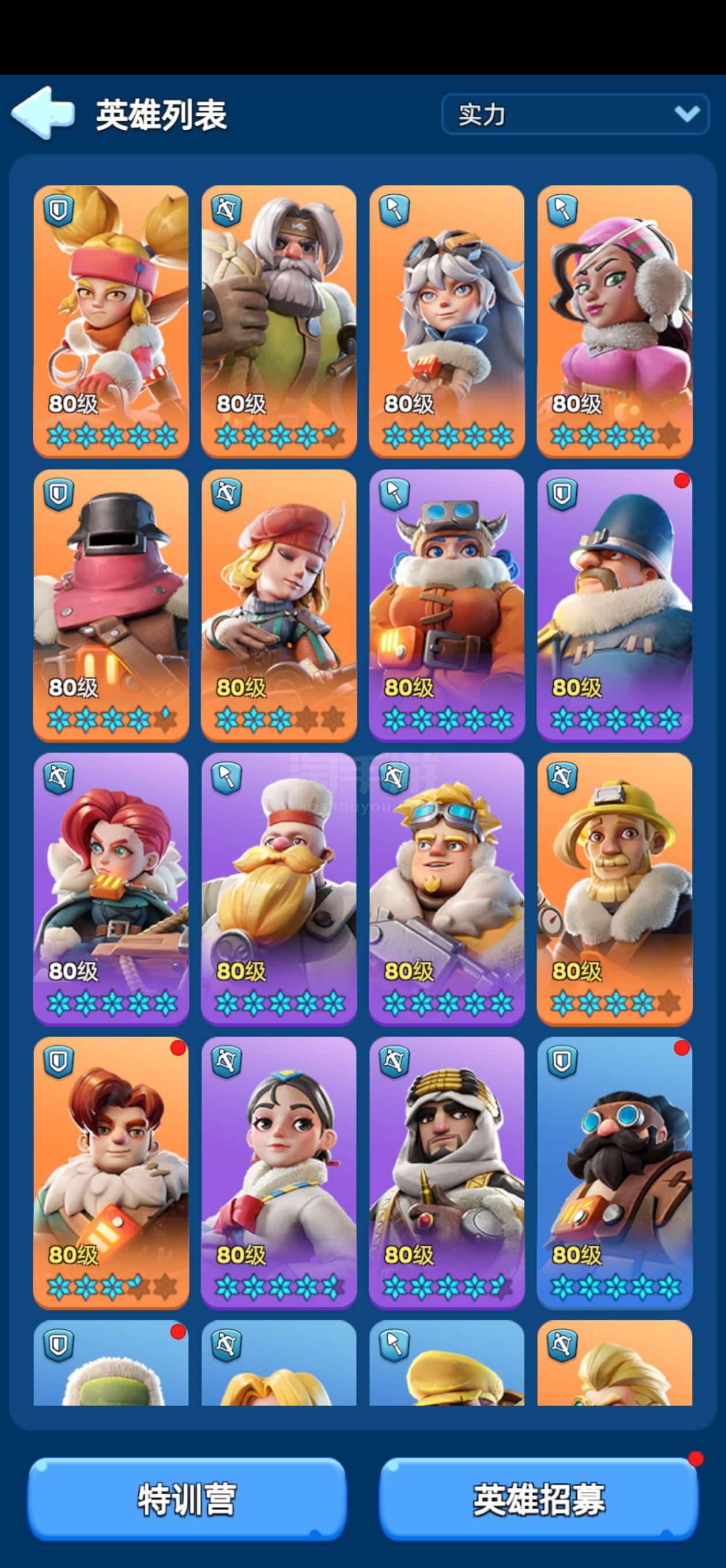Select the hero wearing white desert headscarf

pyautogui.click(x=447, y=1173)
